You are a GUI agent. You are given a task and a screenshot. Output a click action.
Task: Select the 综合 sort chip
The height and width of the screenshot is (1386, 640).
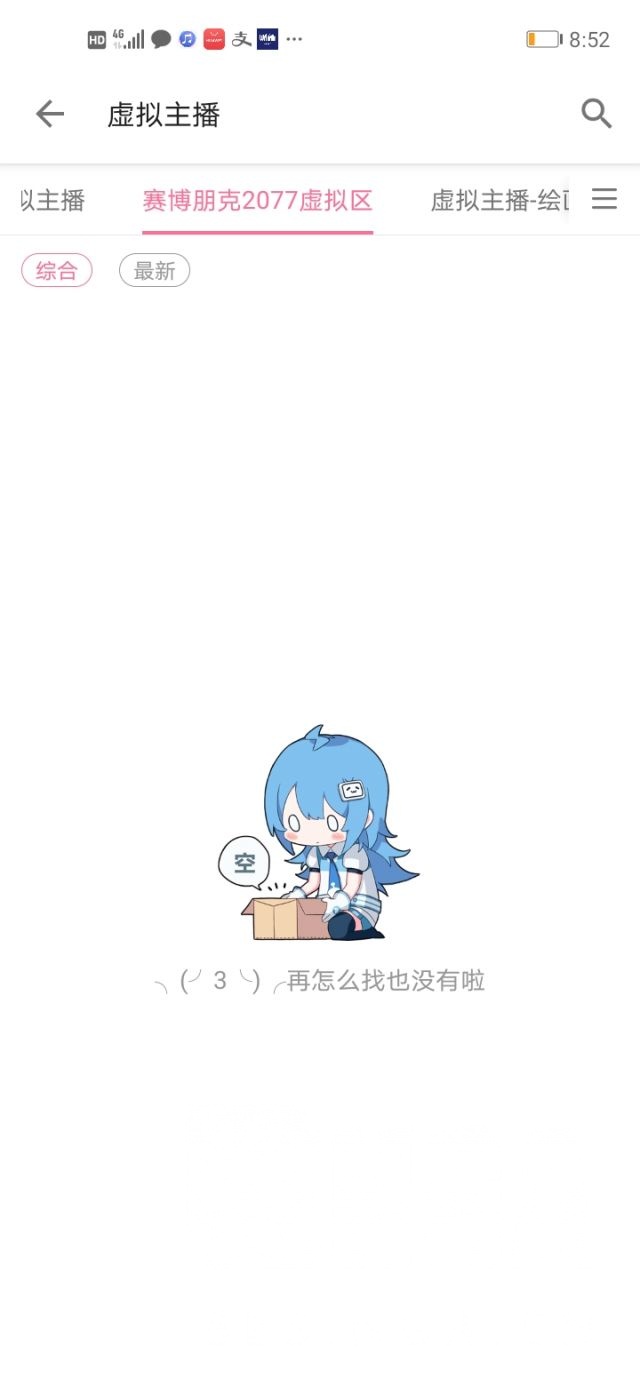pyautogui.click(x=57, y=270)
